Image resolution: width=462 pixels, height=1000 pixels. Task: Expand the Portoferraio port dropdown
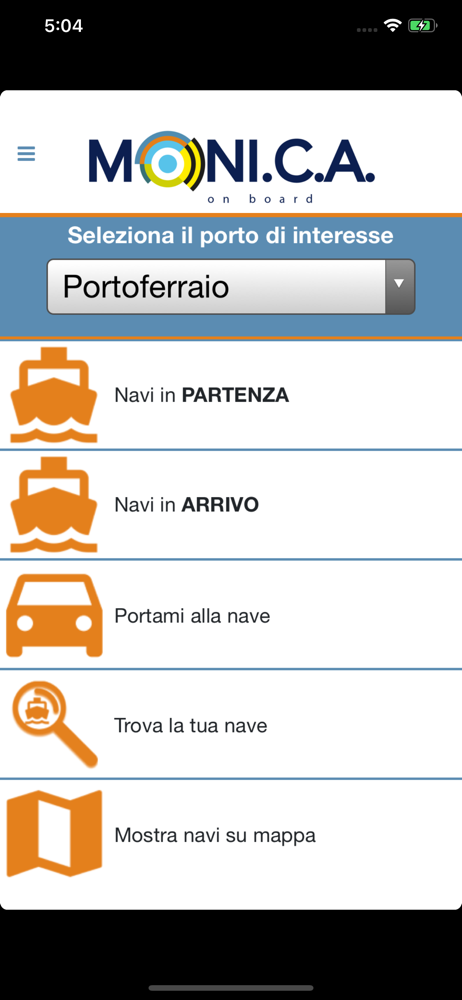[x=231, y=286]
